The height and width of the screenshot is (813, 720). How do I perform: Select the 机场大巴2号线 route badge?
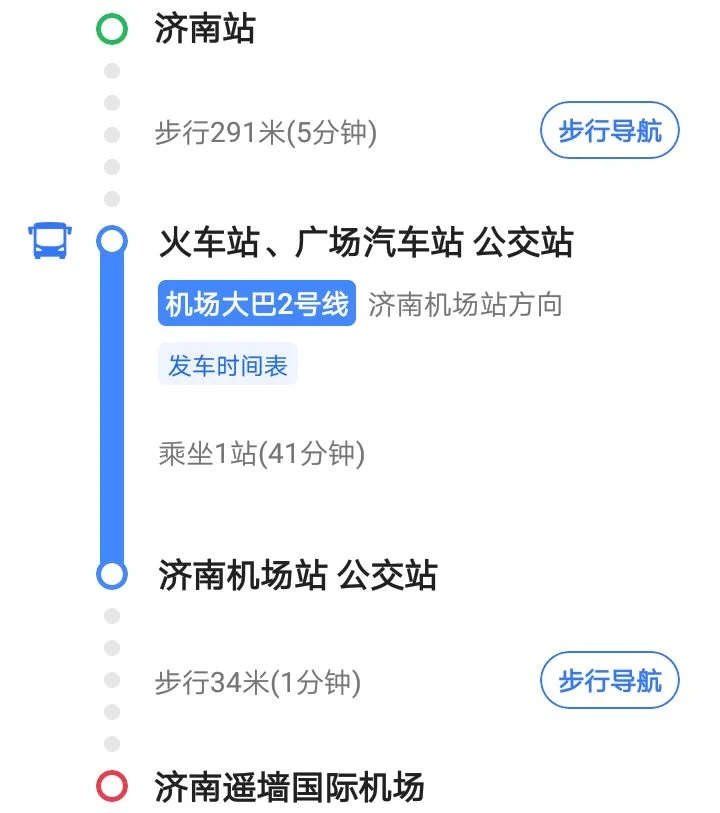pyautogui.click(x=258, y=305)
